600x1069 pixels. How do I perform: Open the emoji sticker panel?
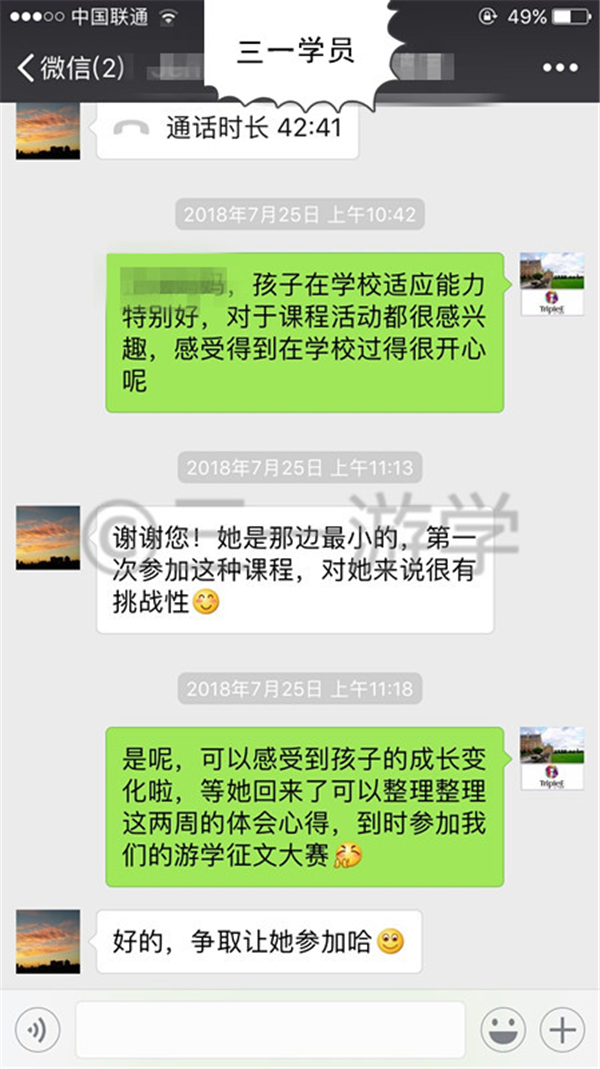click(503, 1029)
